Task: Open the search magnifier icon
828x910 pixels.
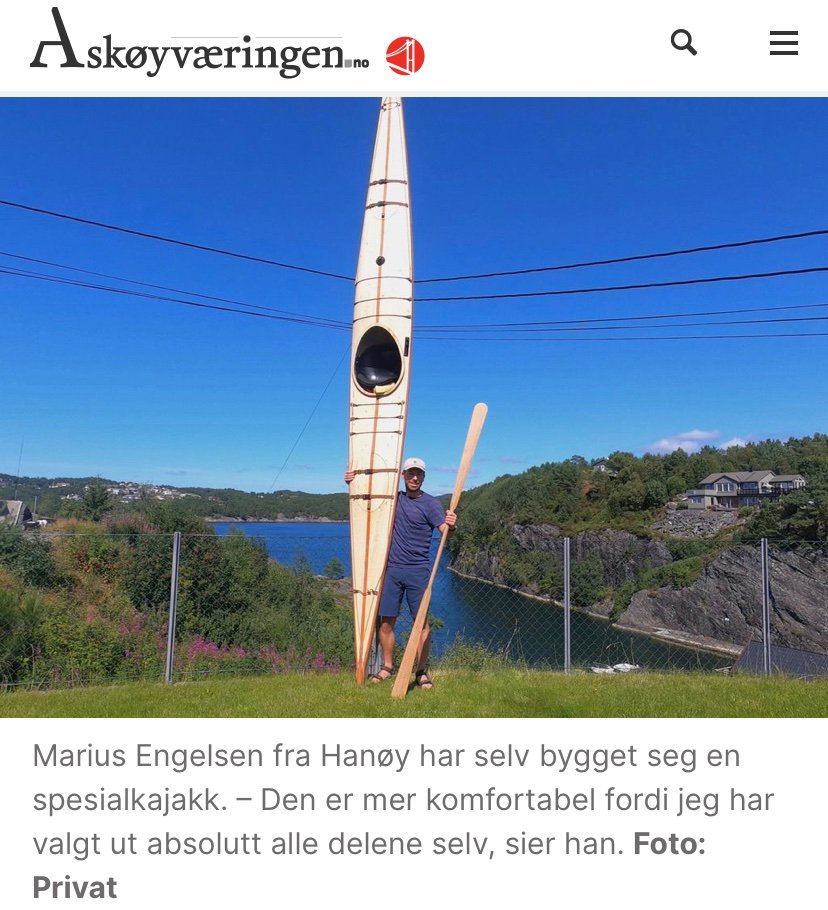Action: click(x=683, y=42)
